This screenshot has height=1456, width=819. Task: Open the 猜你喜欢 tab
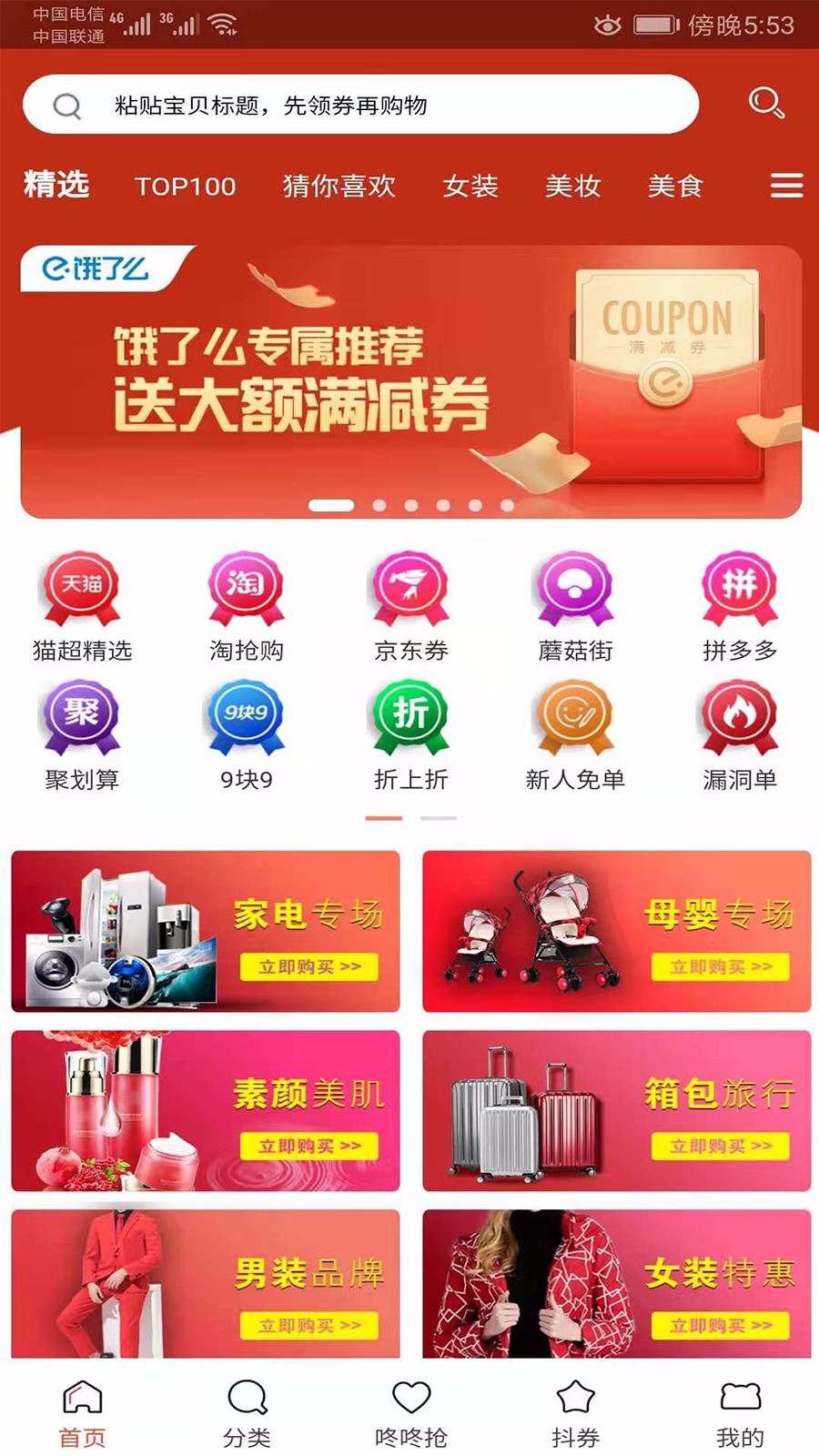(339, 187)
